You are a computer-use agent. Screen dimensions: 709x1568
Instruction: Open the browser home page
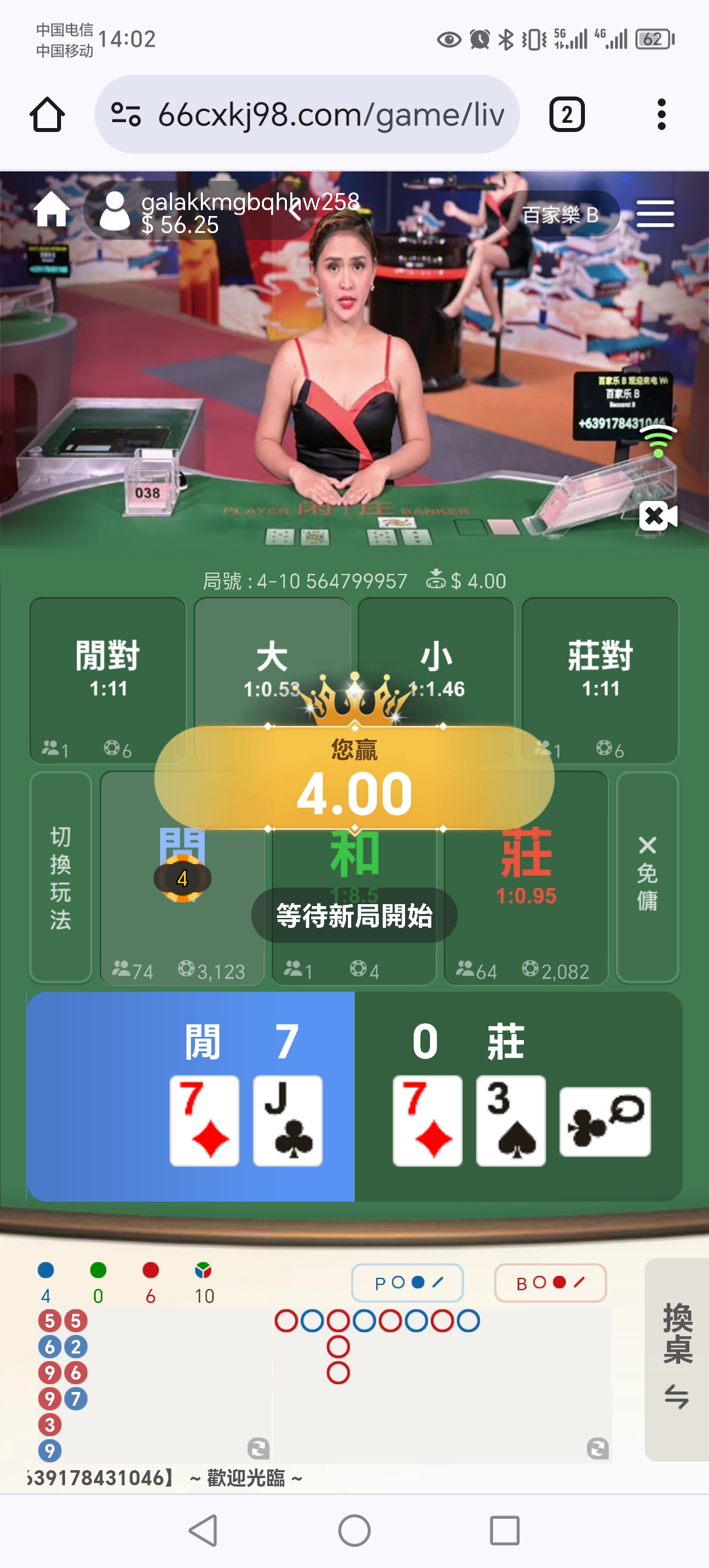tap(47, 114)
